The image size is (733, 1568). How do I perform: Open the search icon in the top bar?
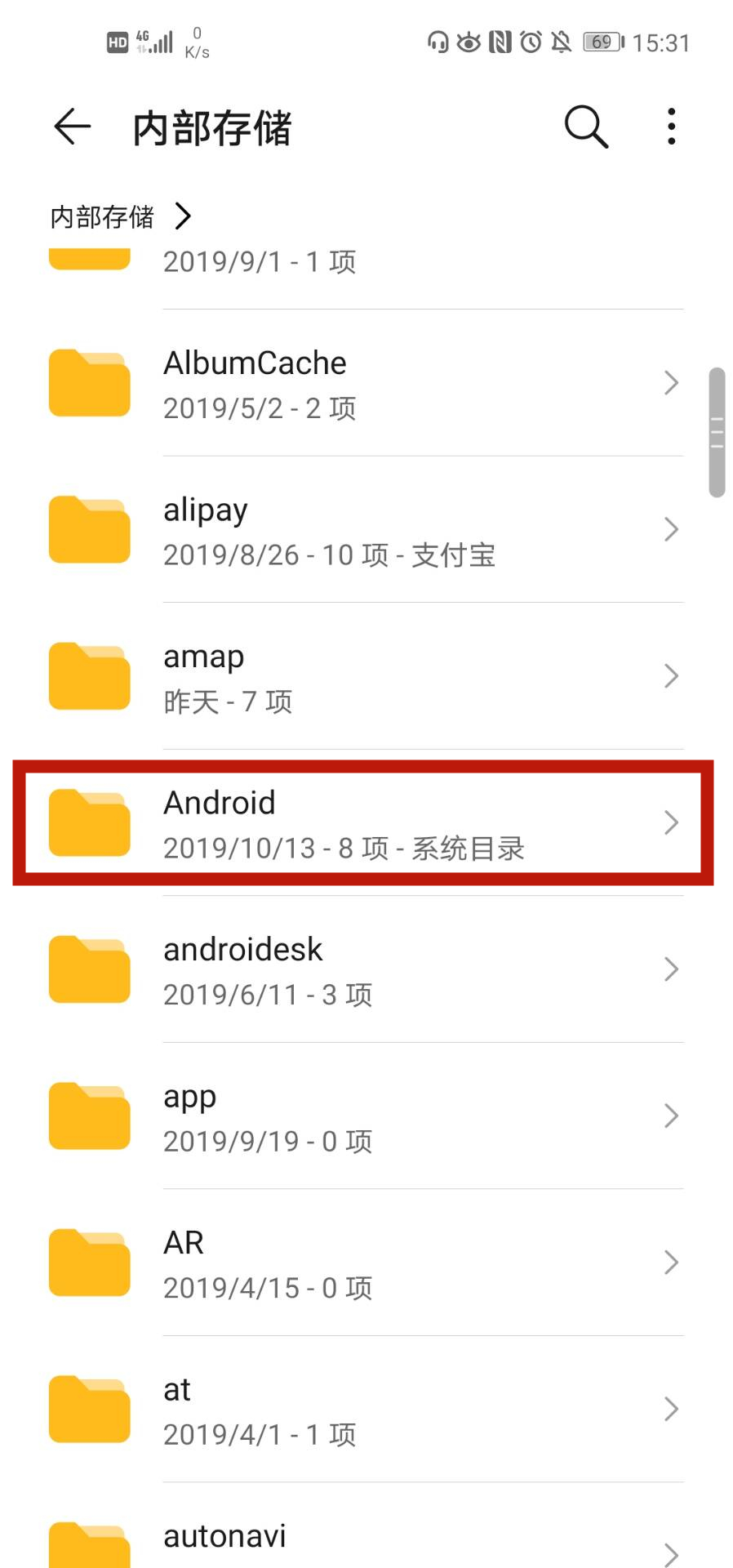pos(586,127)
